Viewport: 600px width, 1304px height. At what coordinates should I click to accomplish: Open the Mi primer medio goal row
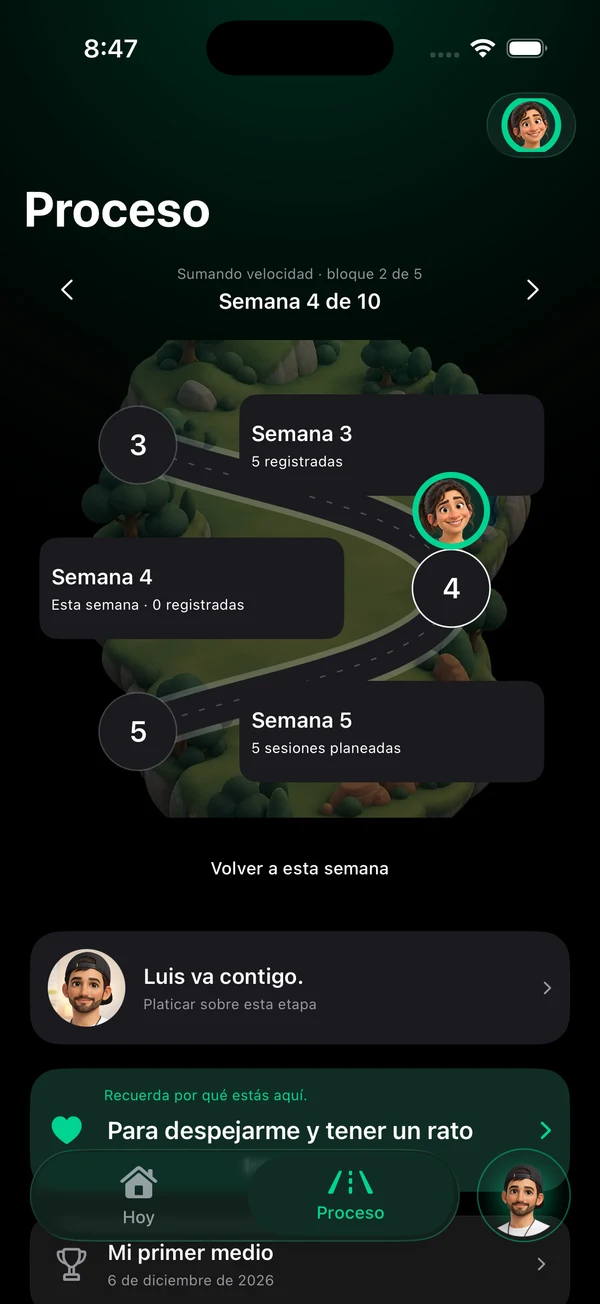click(x=300, y=1264)
